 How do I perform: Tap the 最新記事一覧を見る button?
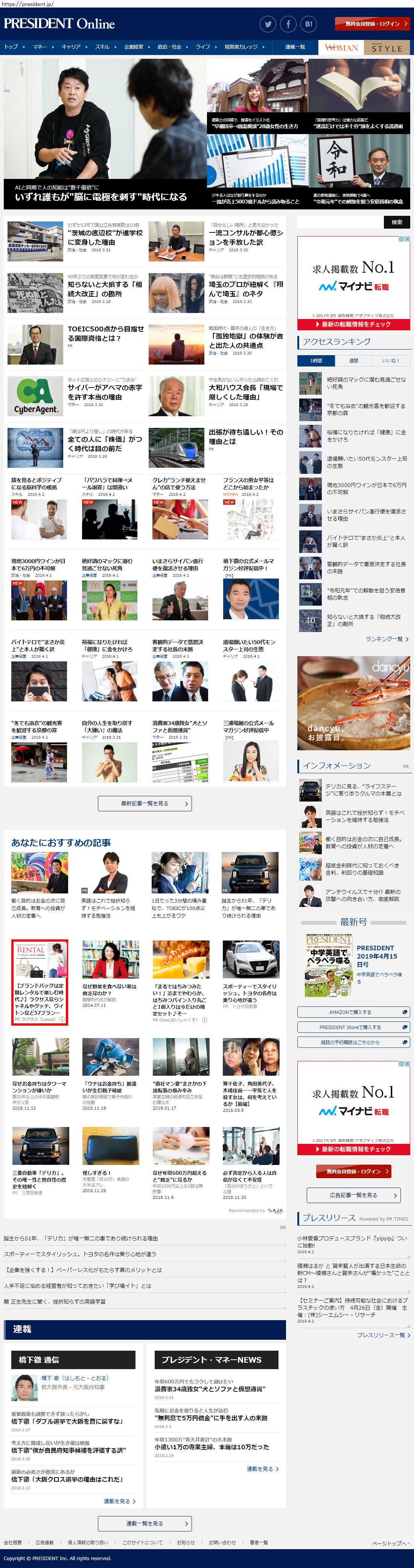(x=145, y=803)
